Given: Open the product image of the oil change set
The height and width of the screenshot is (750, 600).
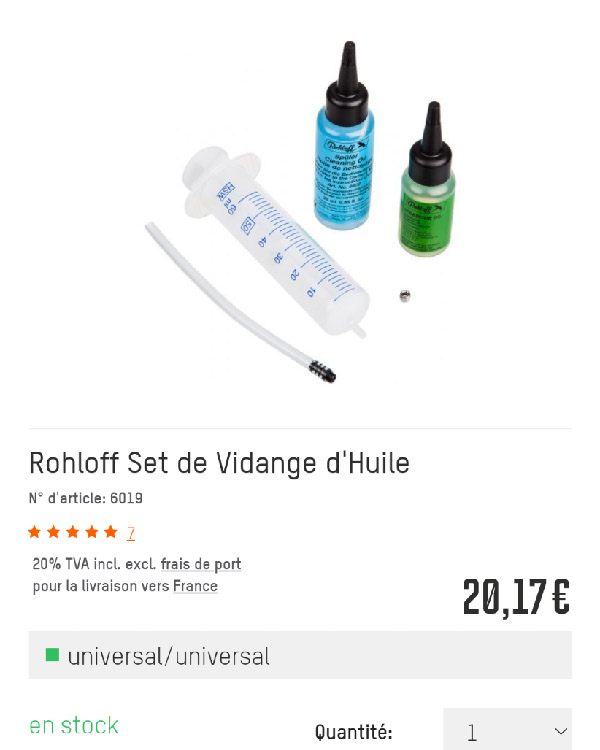Looking at the screenshot, I should pos(300,212).
